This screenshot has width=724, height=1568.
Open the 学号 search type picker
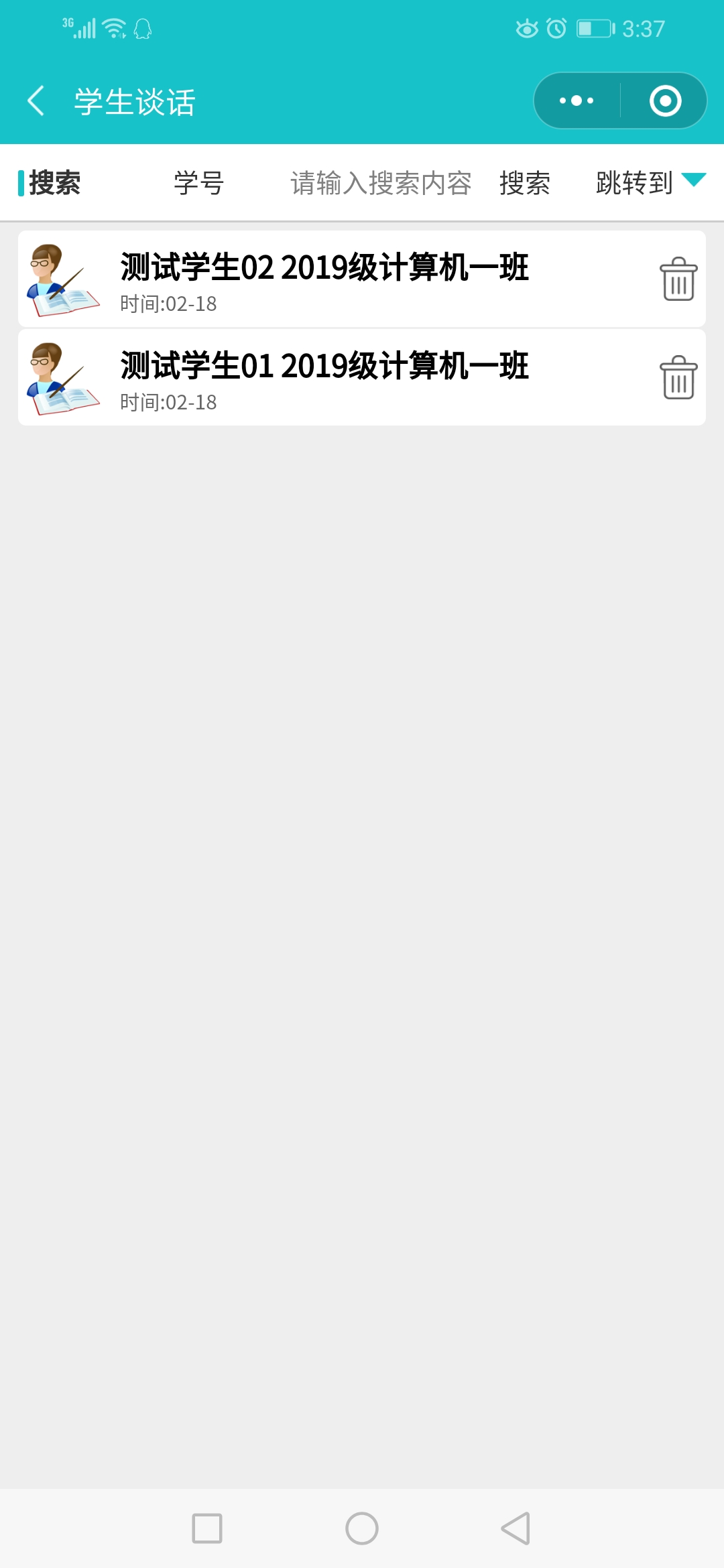click(x=199, y=183)
